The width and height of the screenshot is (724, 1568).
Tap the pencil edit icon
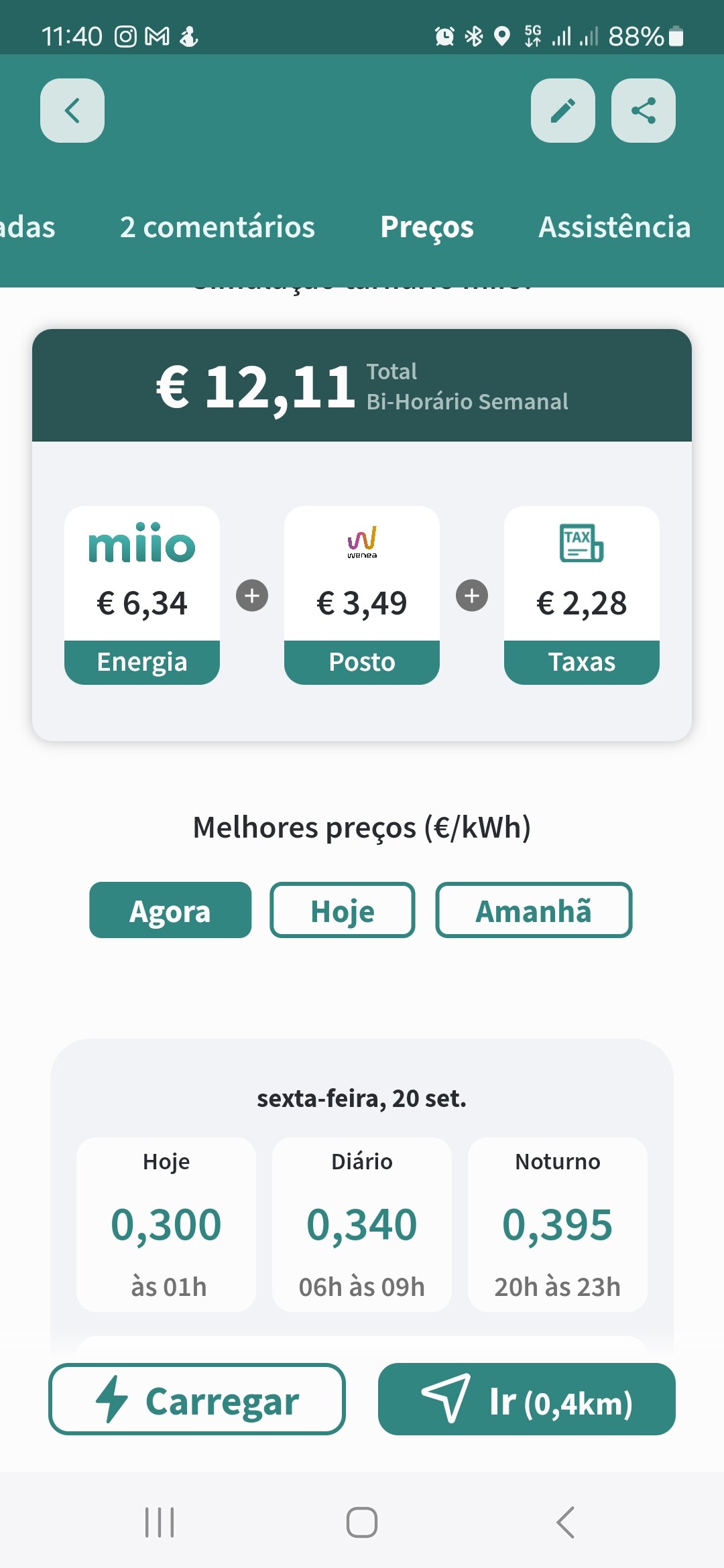pyautogui.click(x=563, y=111)
